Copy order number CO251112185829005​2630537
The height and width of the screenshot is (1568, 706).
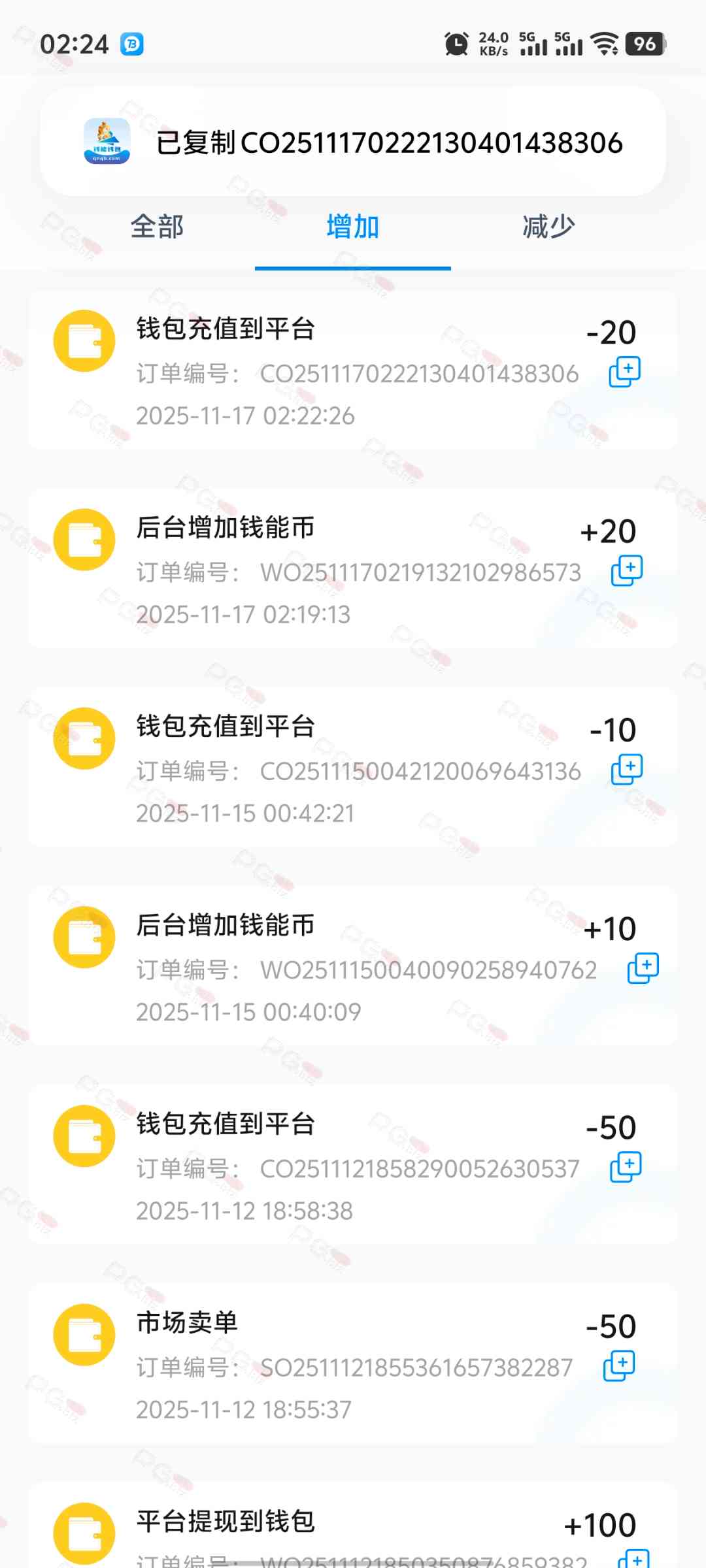[x=626, y=1168]
